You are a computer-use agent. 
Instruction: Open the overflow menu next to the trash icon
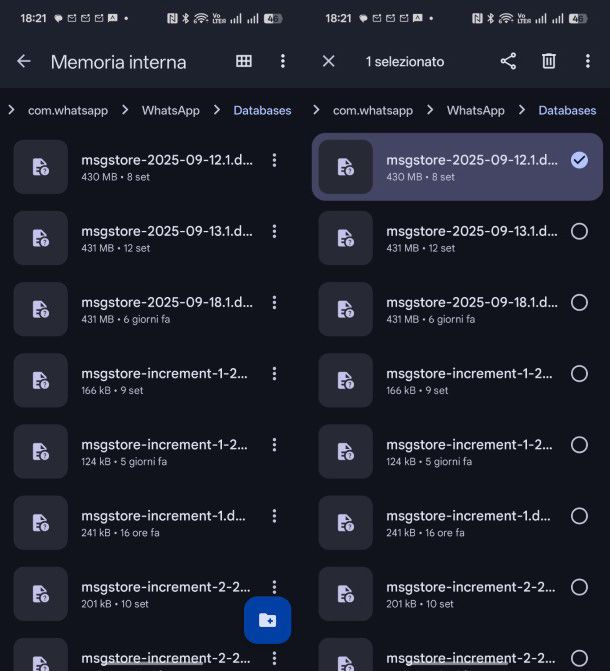pyautogui.click(x=588, y=62)
